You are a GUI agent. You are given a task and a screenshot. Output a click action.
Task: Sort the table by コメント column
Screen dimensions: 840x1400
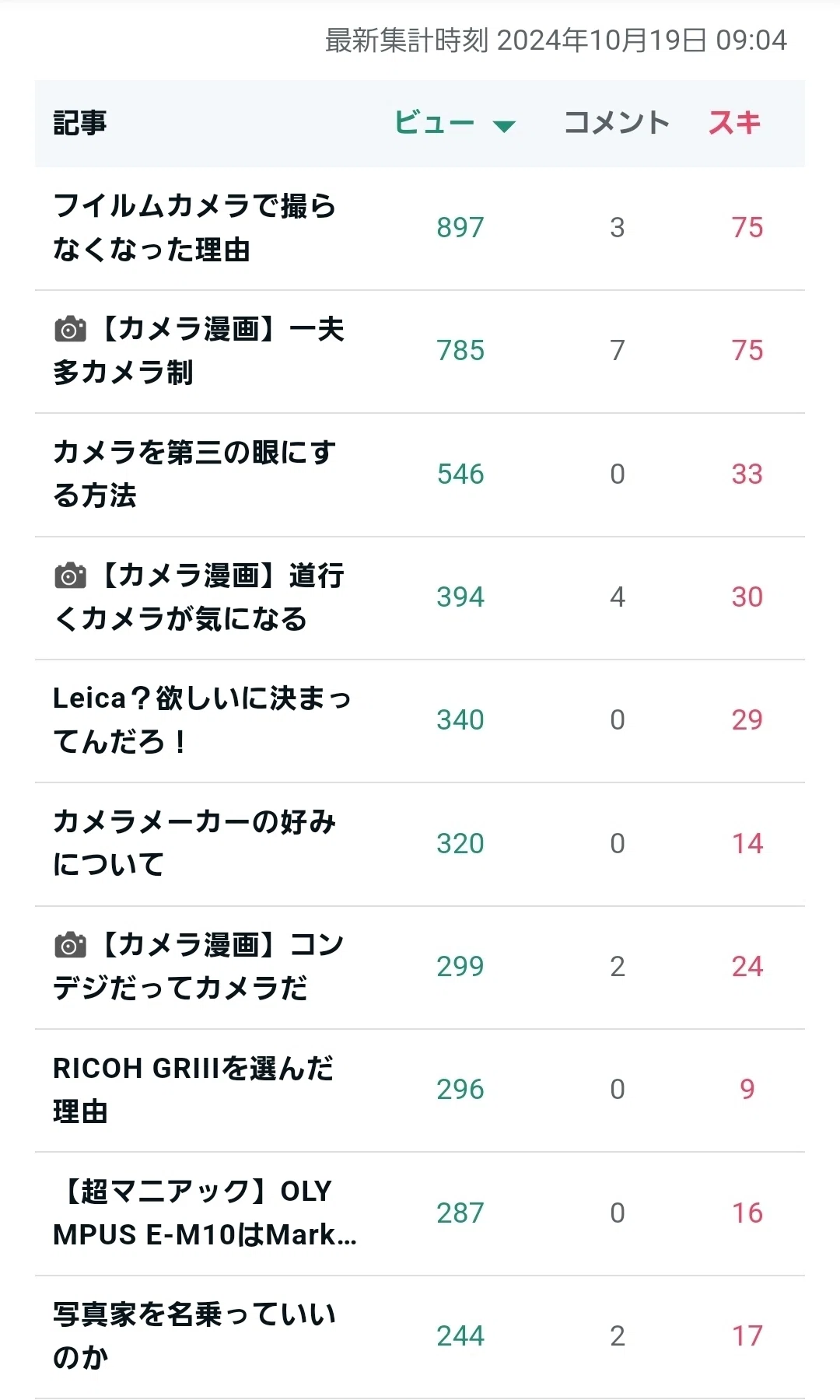pos(617,123)
